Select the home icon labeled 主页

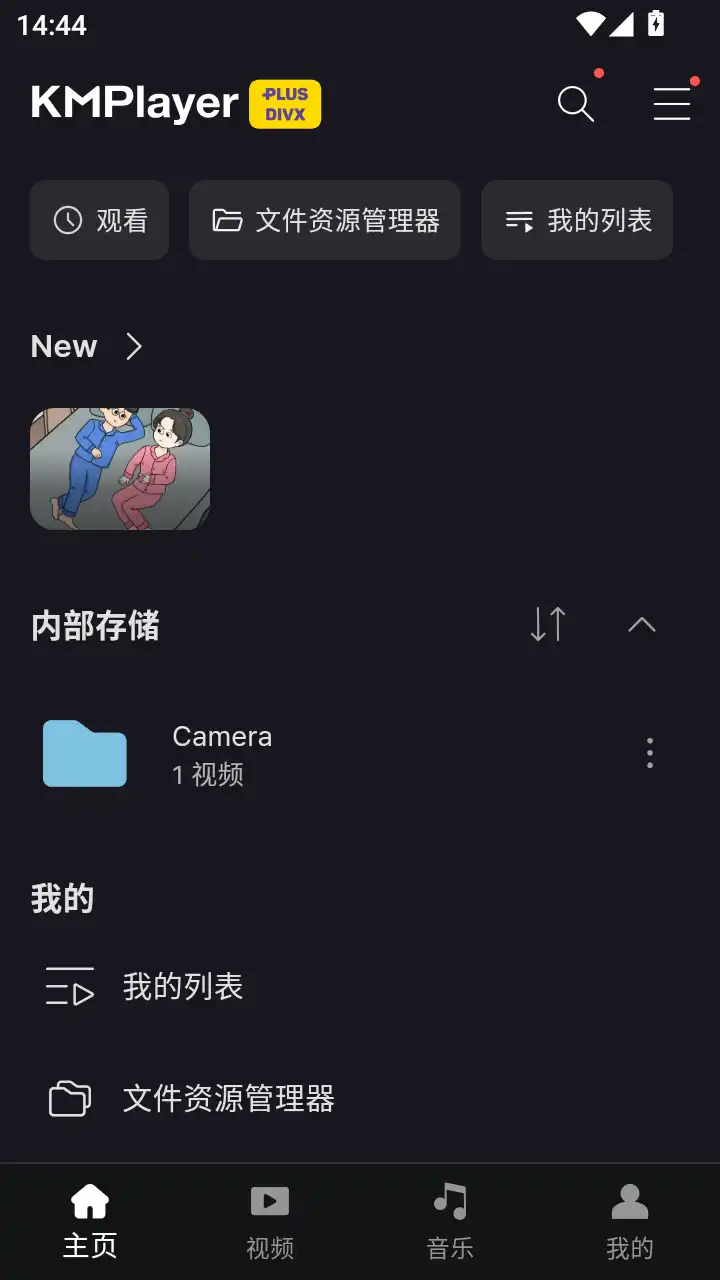point(90,1199)
